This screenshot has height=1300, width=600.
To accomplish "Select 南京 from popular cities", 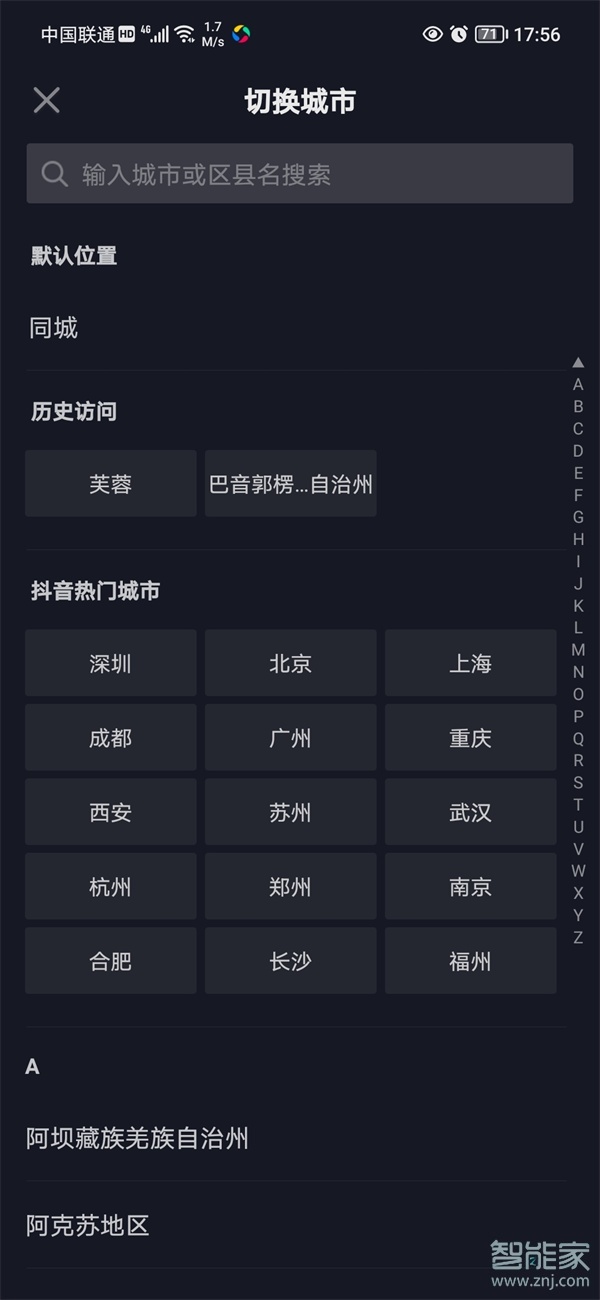I will (470, 886).
